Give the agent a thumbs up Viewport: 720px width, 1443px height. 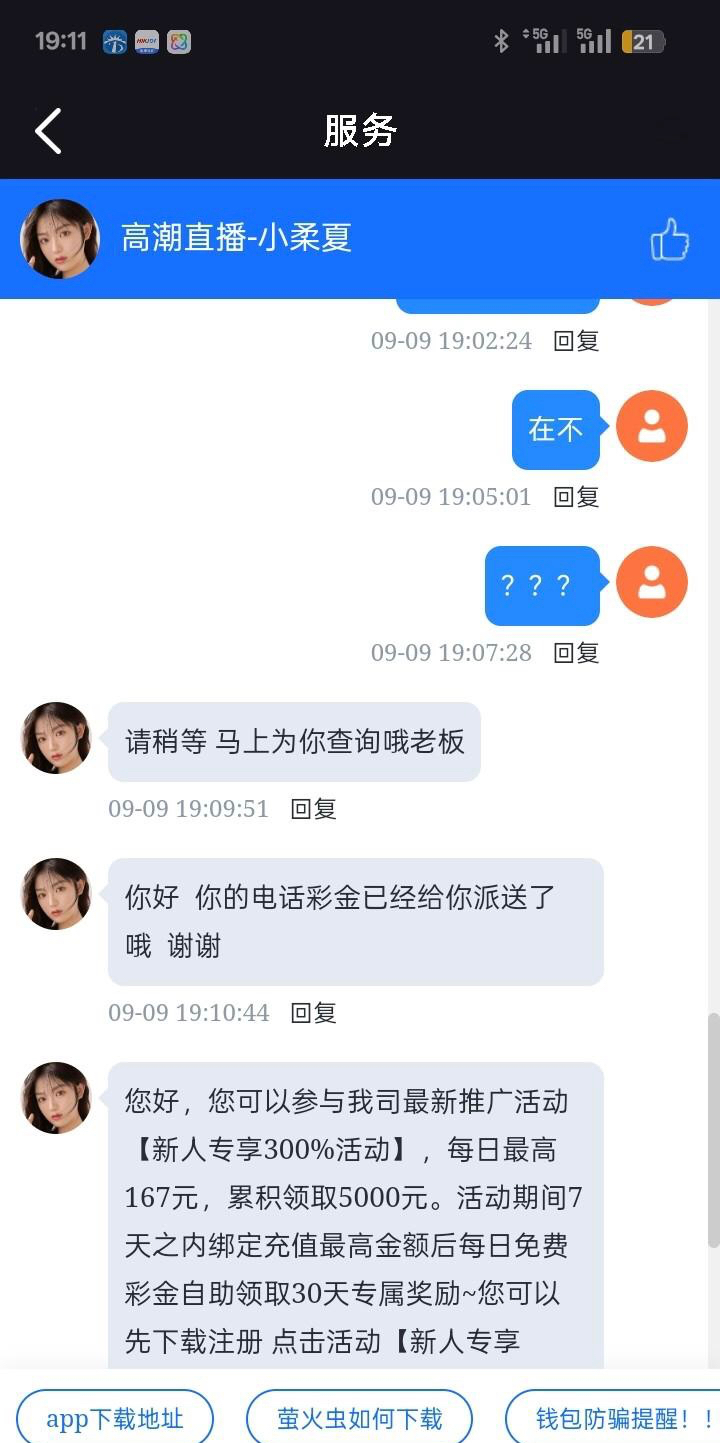(669, 240)
